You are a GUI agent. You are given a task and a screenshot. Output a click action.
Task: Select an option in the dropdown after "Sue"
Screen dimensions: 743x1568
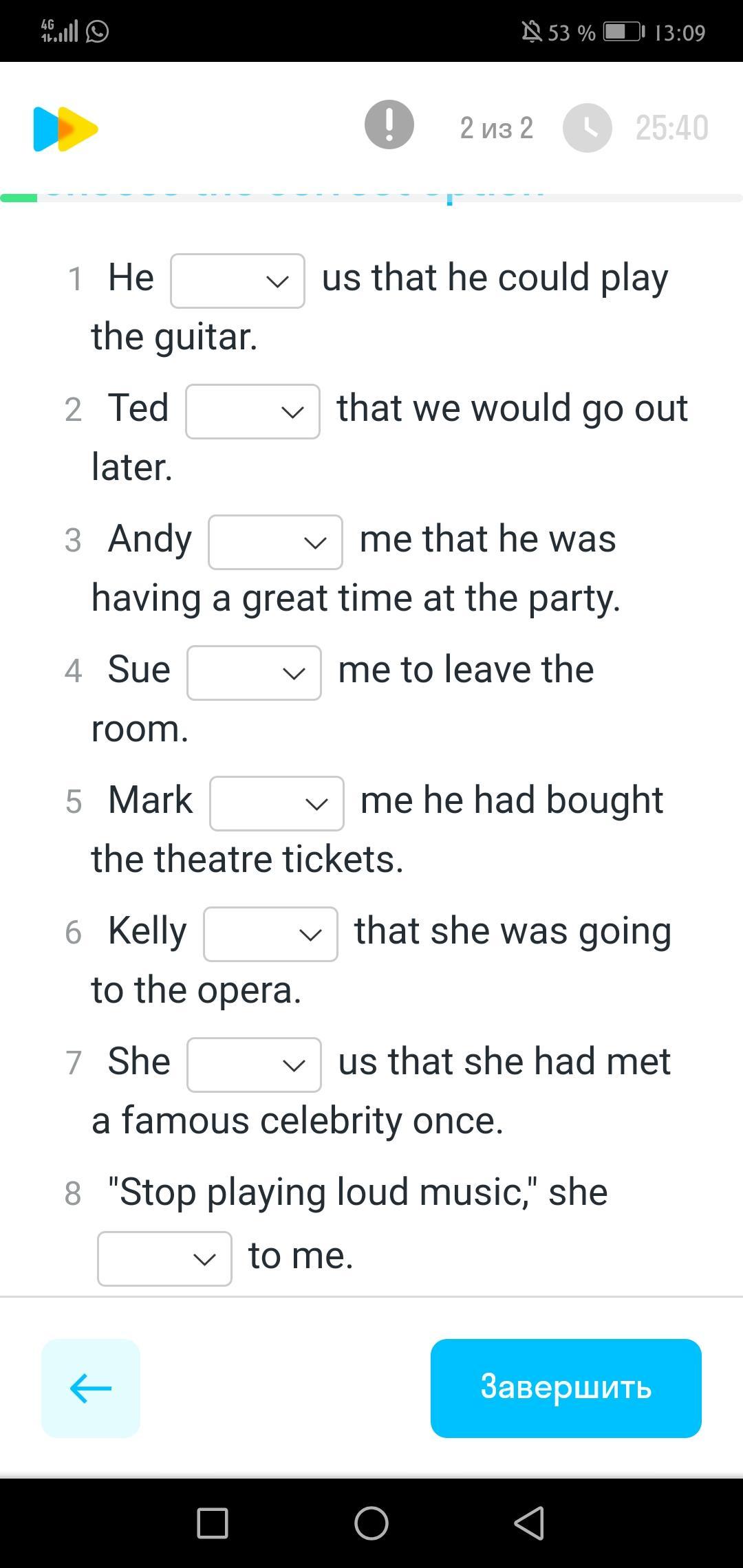tap(254, 673)
